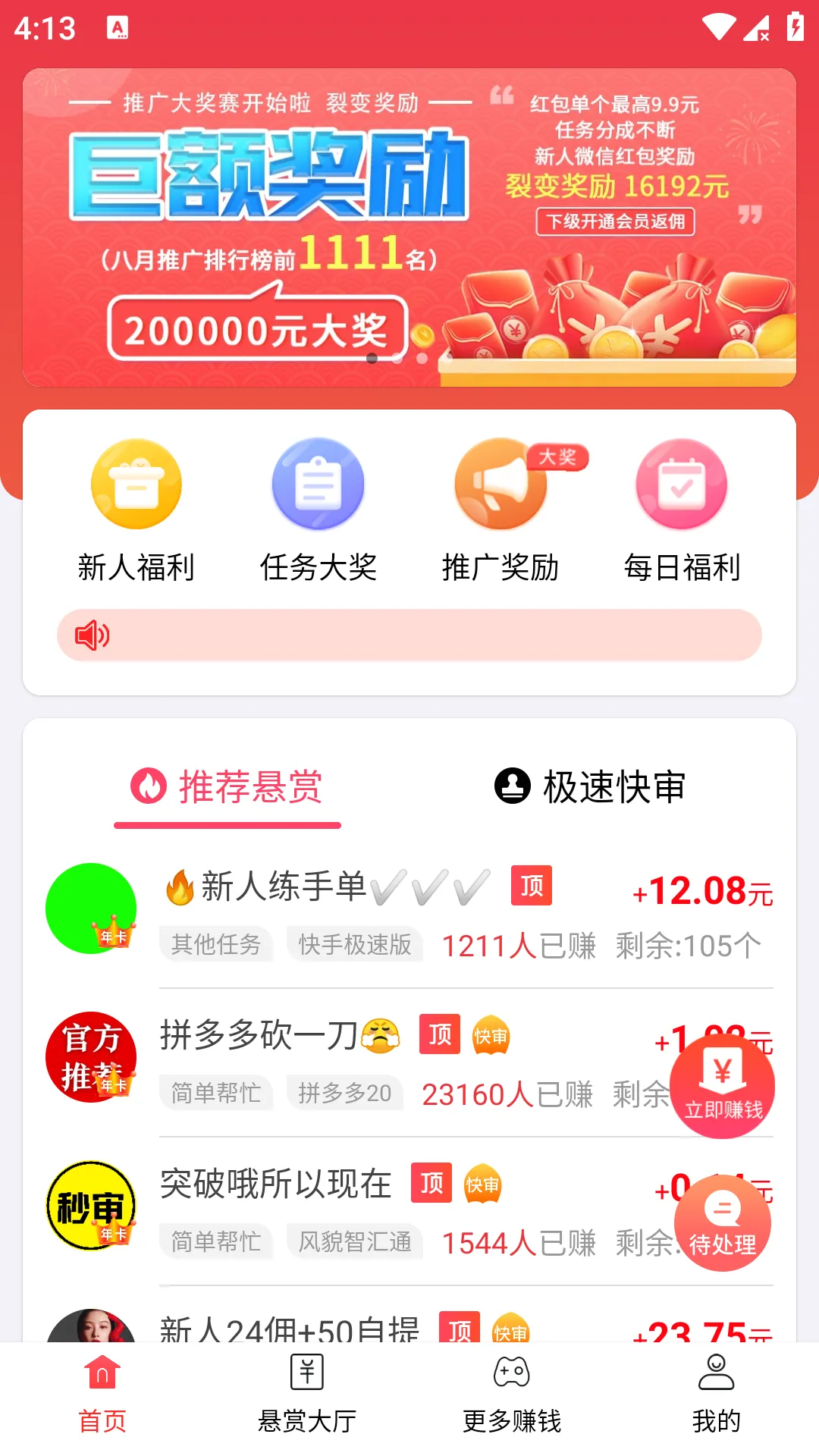Switch to the 极速快审 tab
The width and height of the screenshot is (819, 1456).
coord(590,787)
